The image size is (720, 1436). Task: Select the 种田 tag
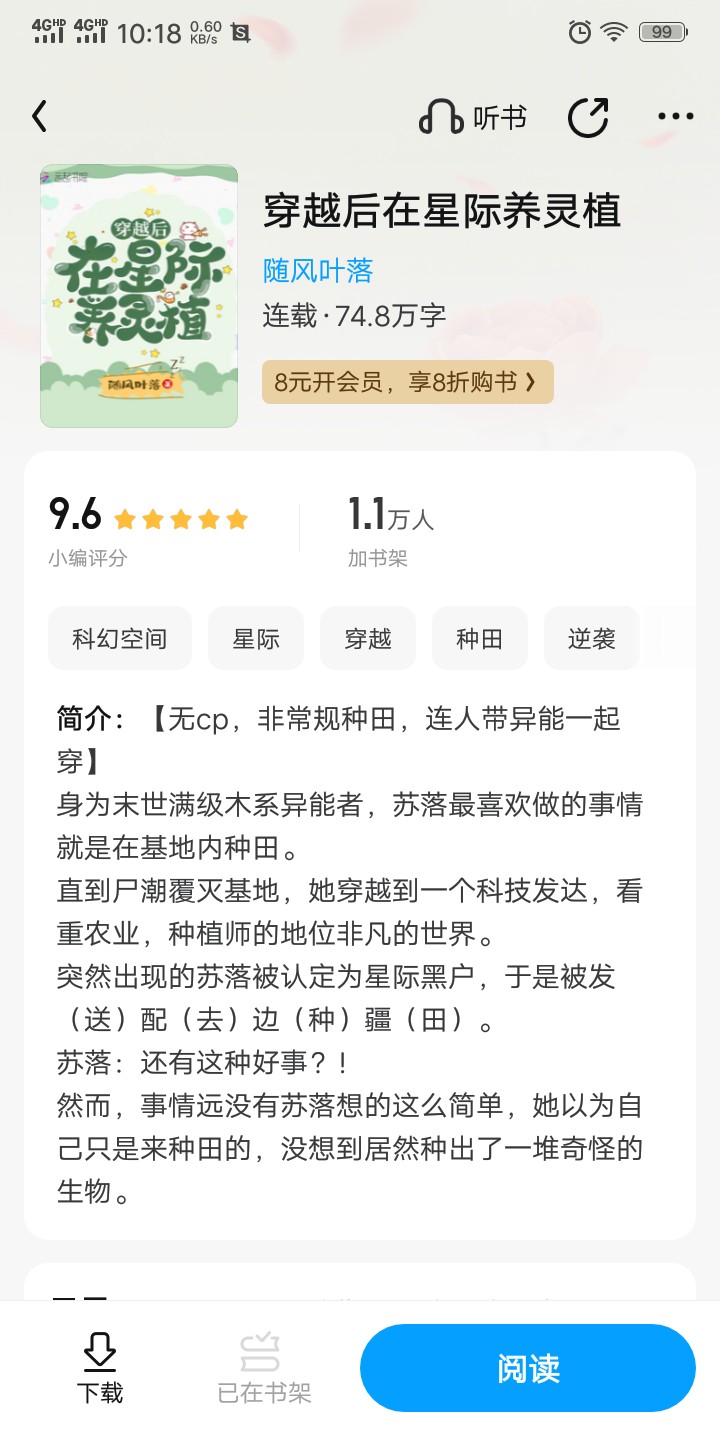[x=480, y=639]
